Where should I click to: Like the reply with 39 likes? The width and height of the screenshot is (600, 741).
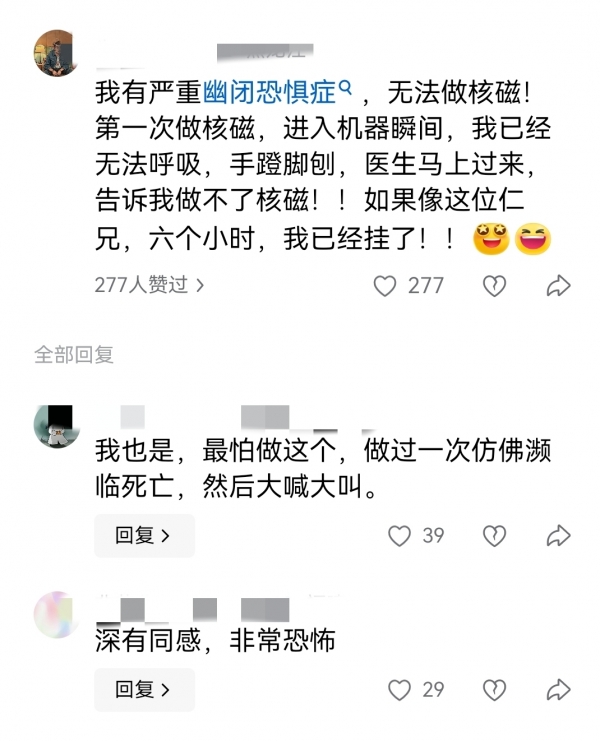tap(400, 535)
